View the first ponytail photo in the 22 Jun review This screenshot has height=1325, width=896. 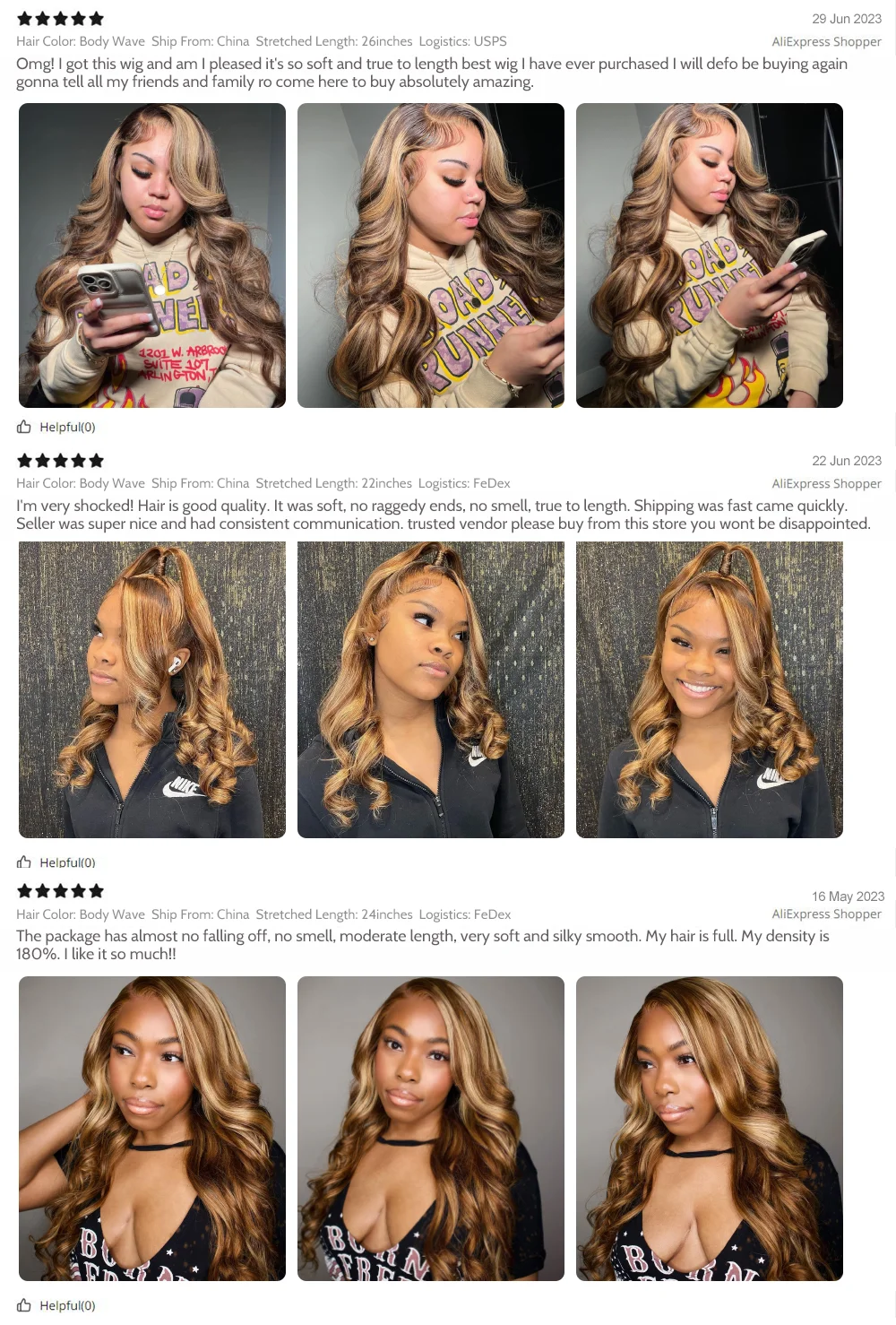tap(151, 689)
